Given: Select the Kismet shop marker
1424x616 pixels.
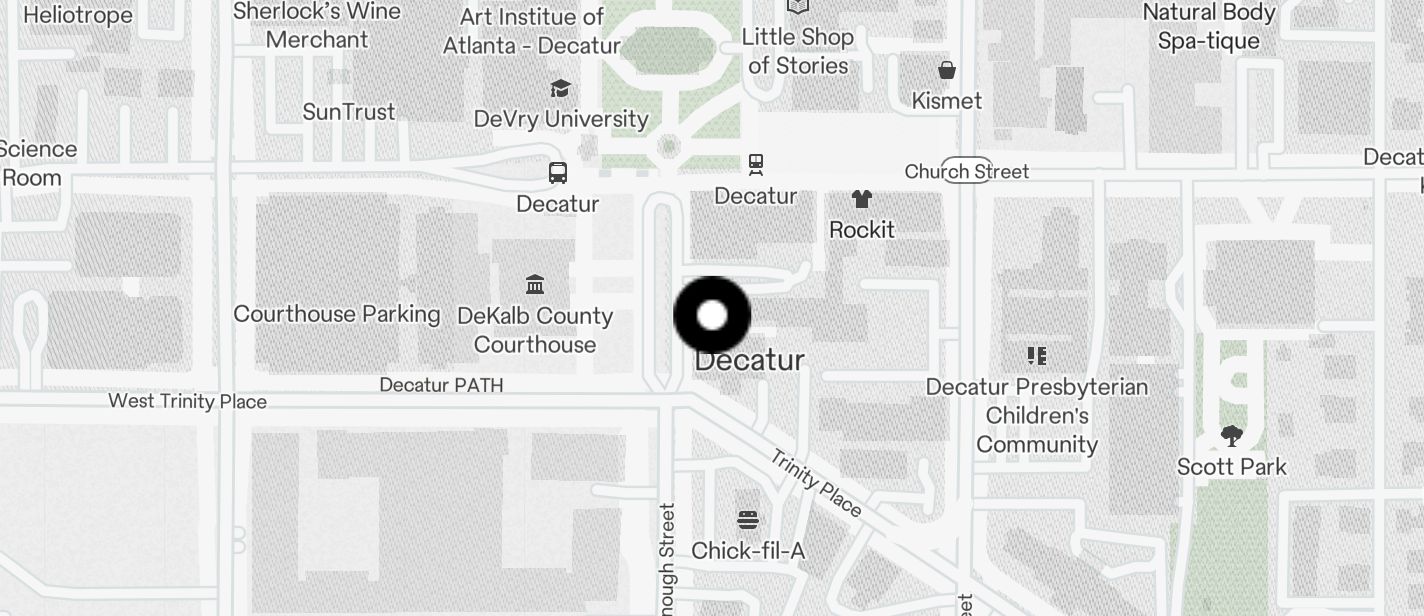Looking at the screenshot, I should point(947,70).
